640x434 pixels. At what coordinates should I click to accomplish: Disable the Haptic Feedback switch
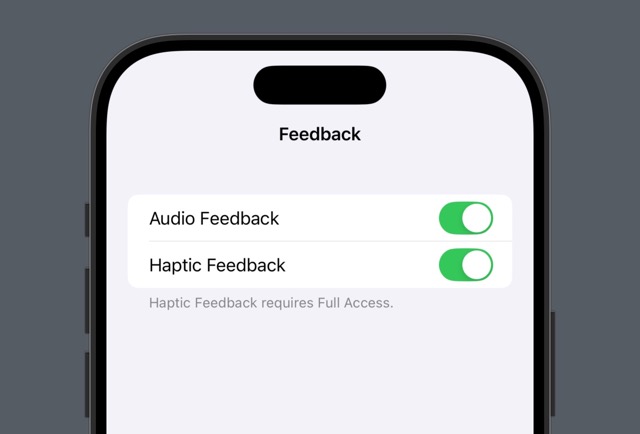pyautogui.click(x=465, y=265)
